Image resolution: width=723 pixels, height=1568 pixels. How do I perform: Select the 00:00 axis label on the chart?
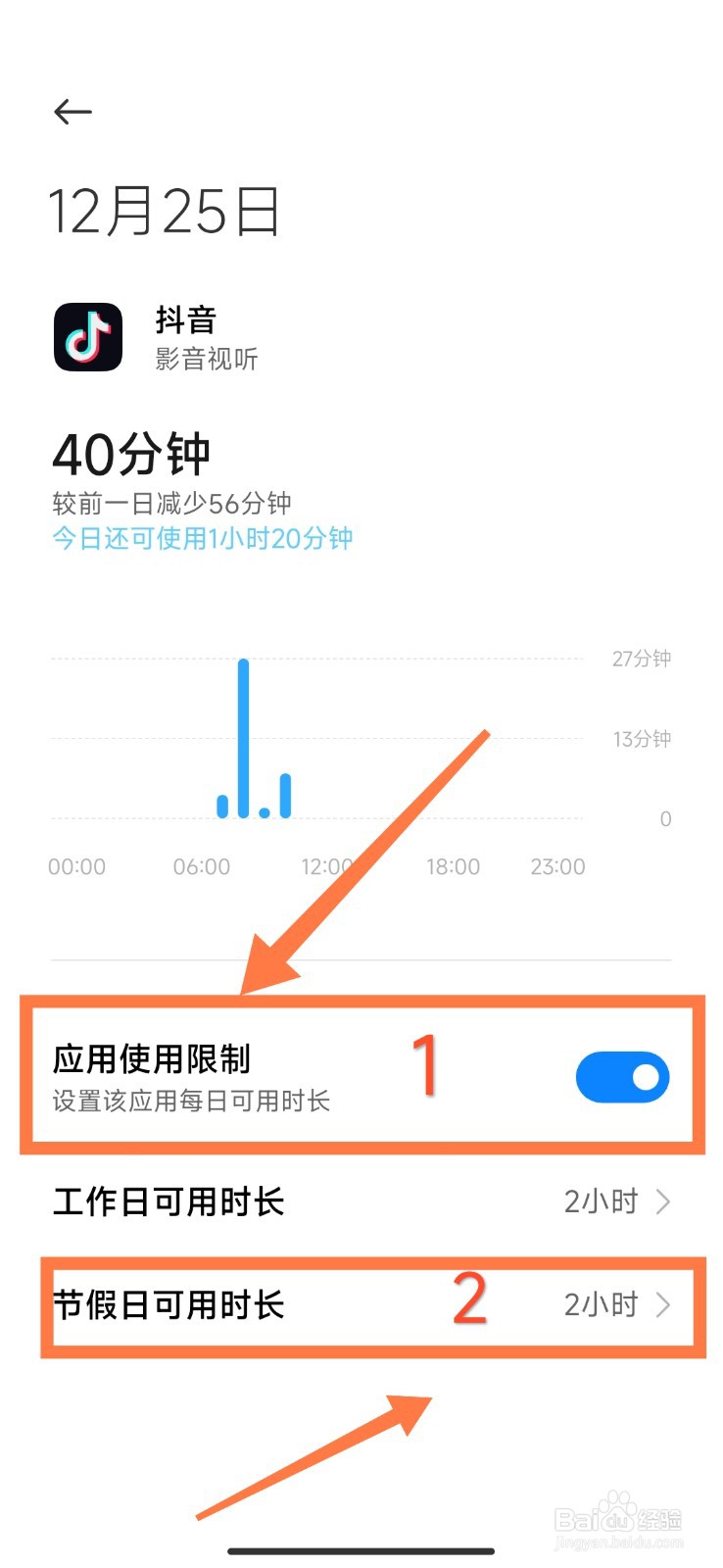pos(77,866)
